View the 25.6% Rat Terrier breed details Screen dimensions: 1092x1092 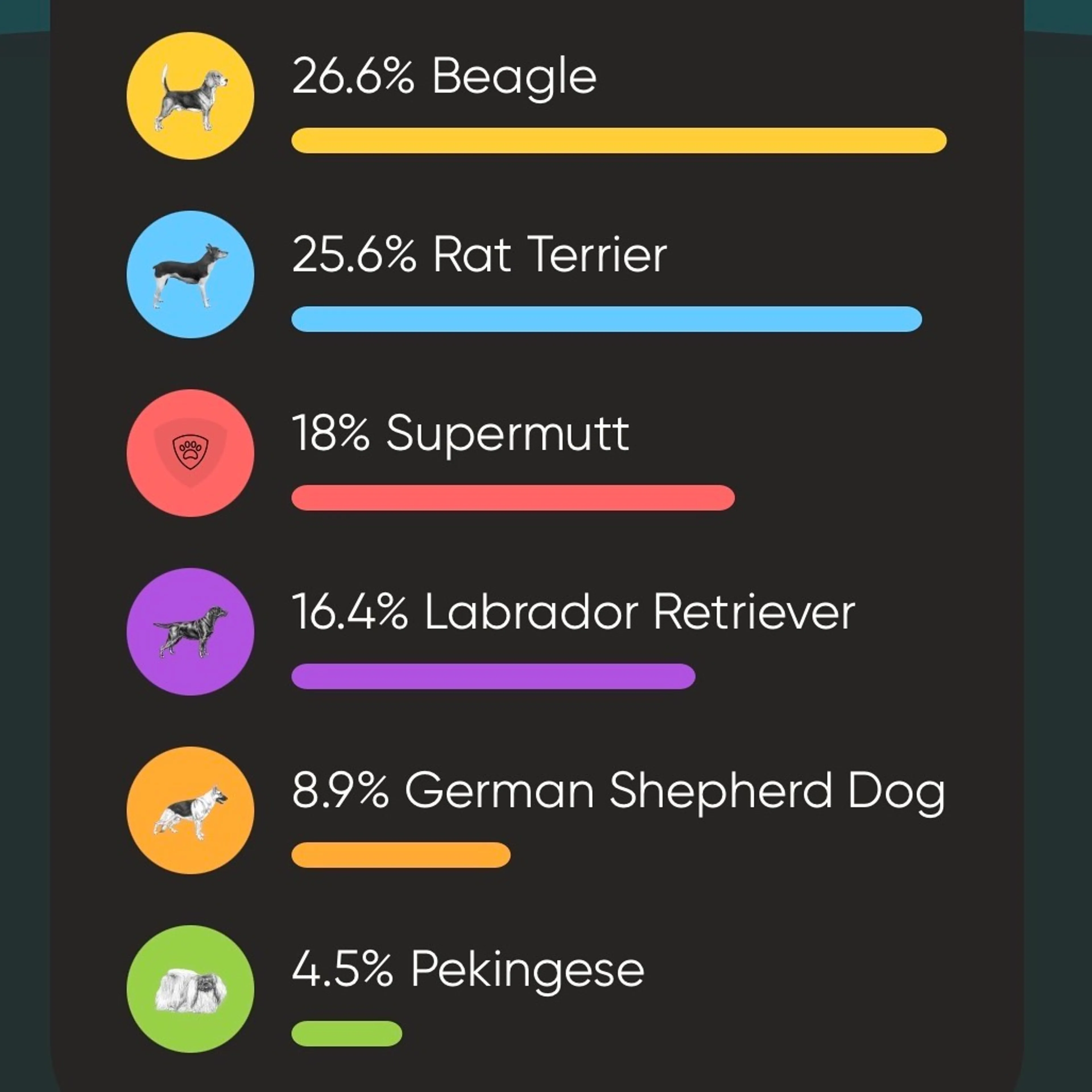[x=479, y=255]
